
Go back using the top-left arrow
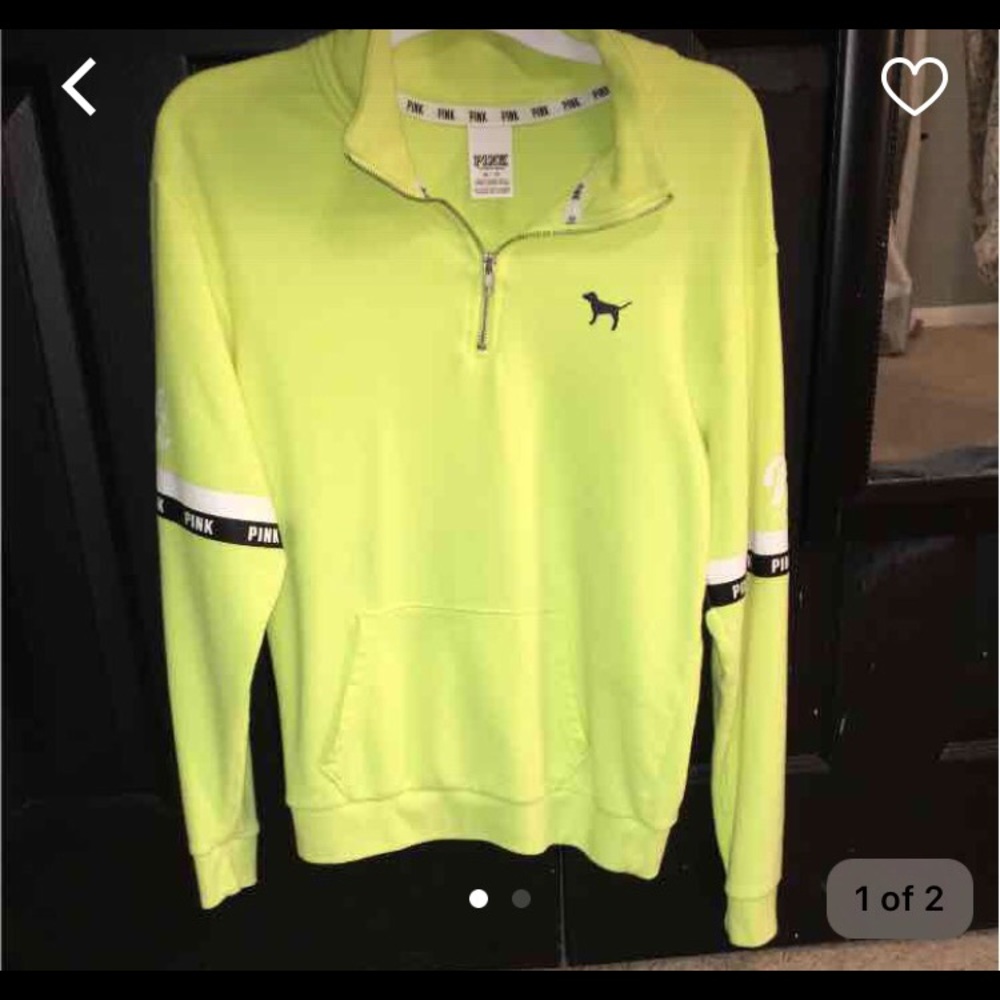[79, 86]
